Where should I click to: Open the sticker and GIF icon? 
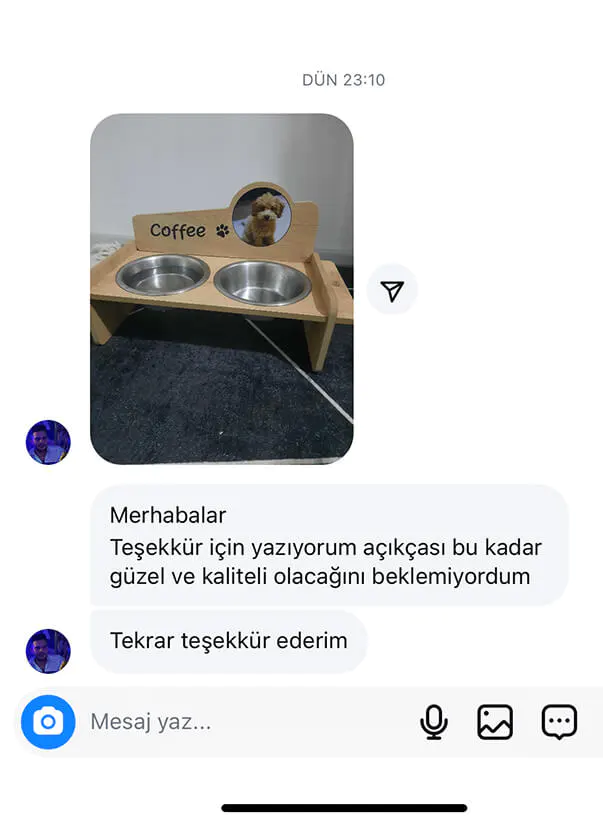point(559,721)
